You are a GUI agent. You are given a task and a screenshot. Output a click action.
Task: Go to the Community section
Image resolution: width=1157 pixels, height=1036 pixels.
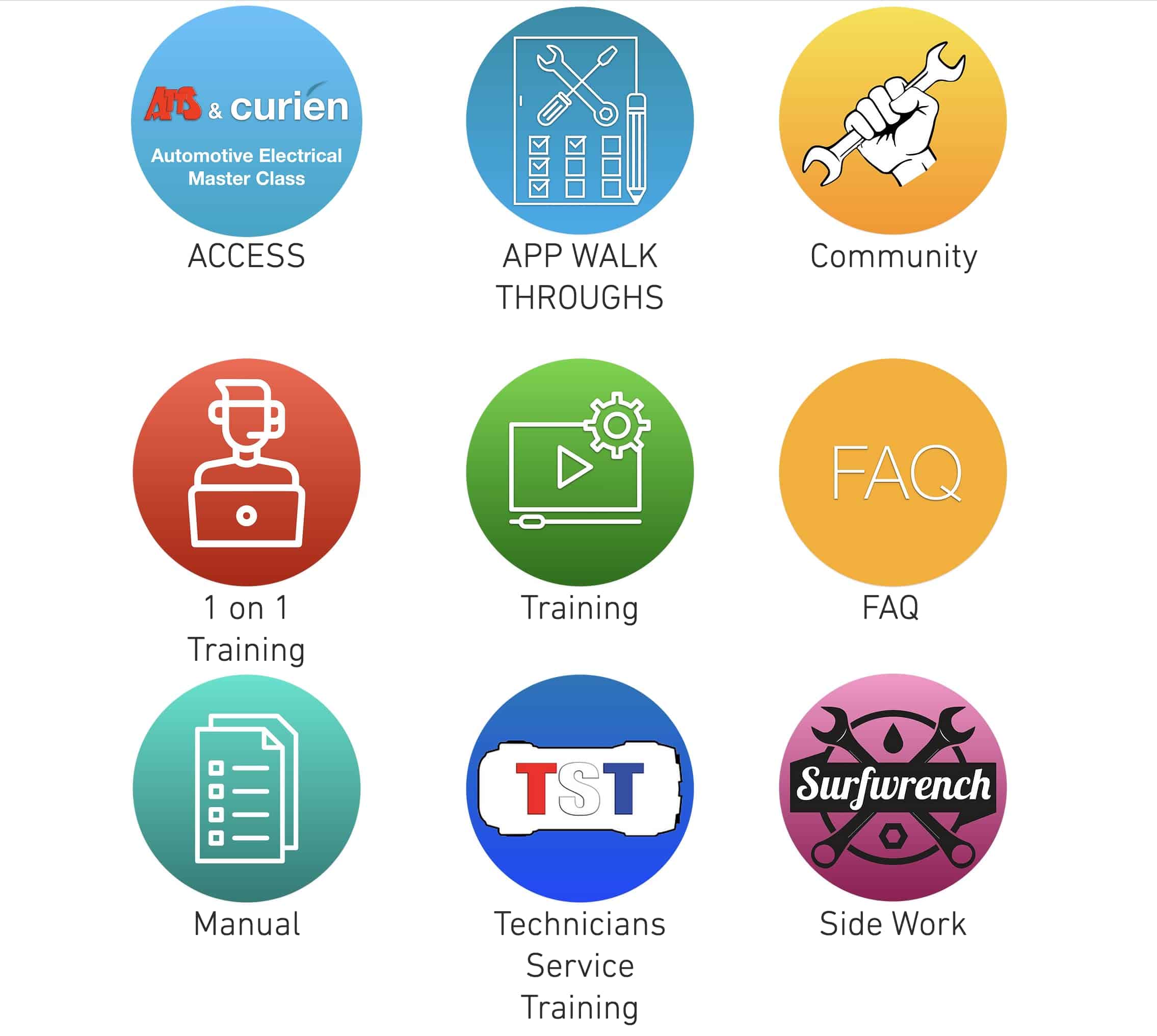892,121
